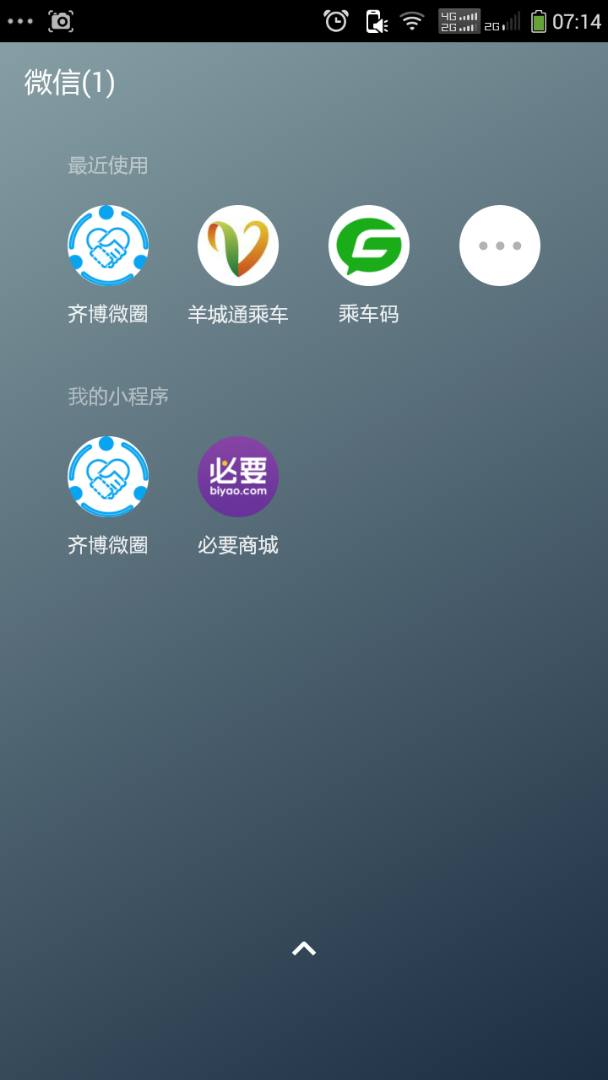Launch the 羊城通乘车 mini program
This screenshot has height=1080, width=608.
tap(238, 246)
